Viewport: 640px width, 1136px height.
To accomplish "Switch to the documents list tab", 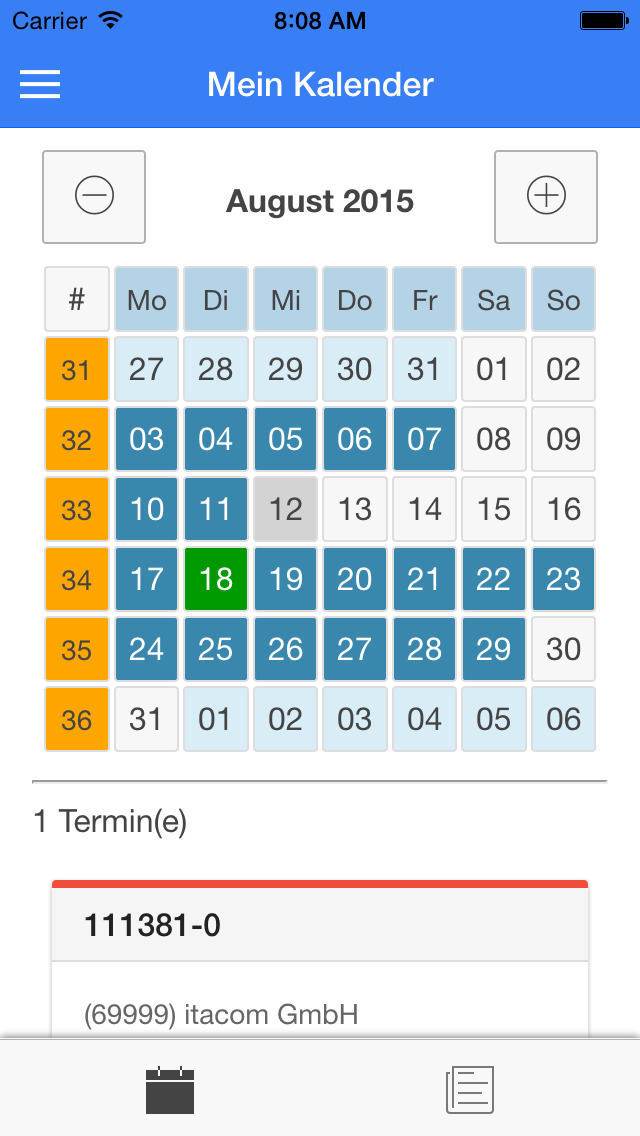I will 470,1090.
